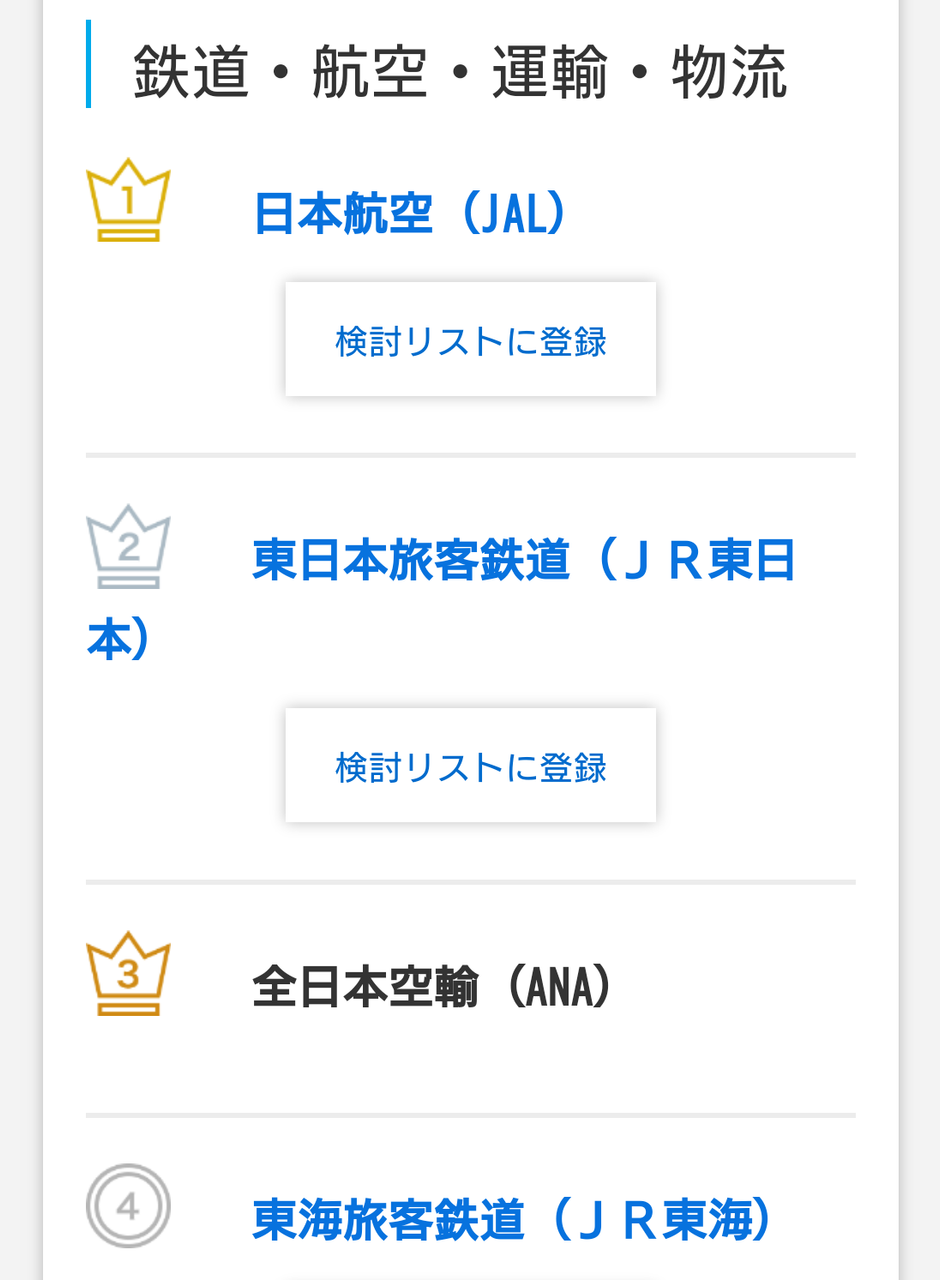
Task: Click the bronze crown rank 3 icon
Action: point(128,970)
